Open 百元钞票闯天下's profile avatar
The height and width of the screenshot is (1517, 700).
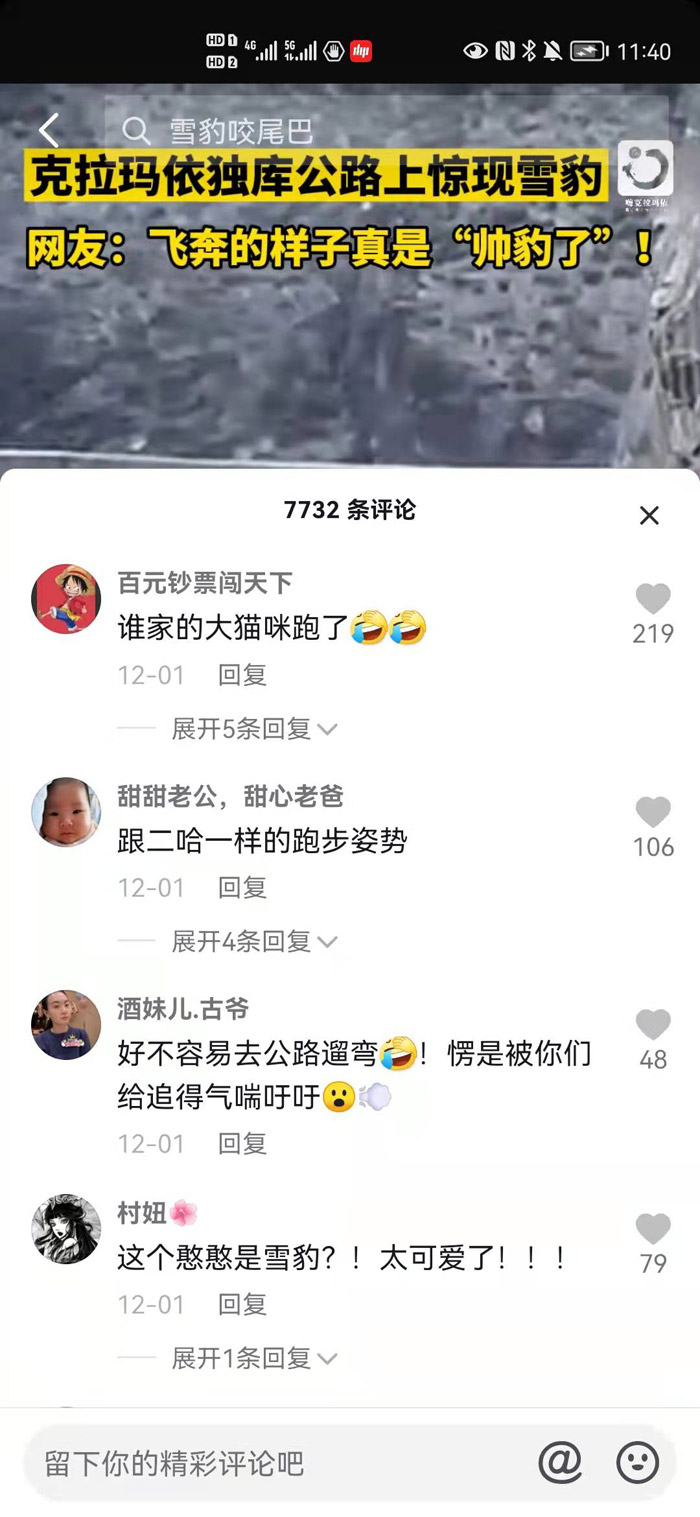point(66,599)
